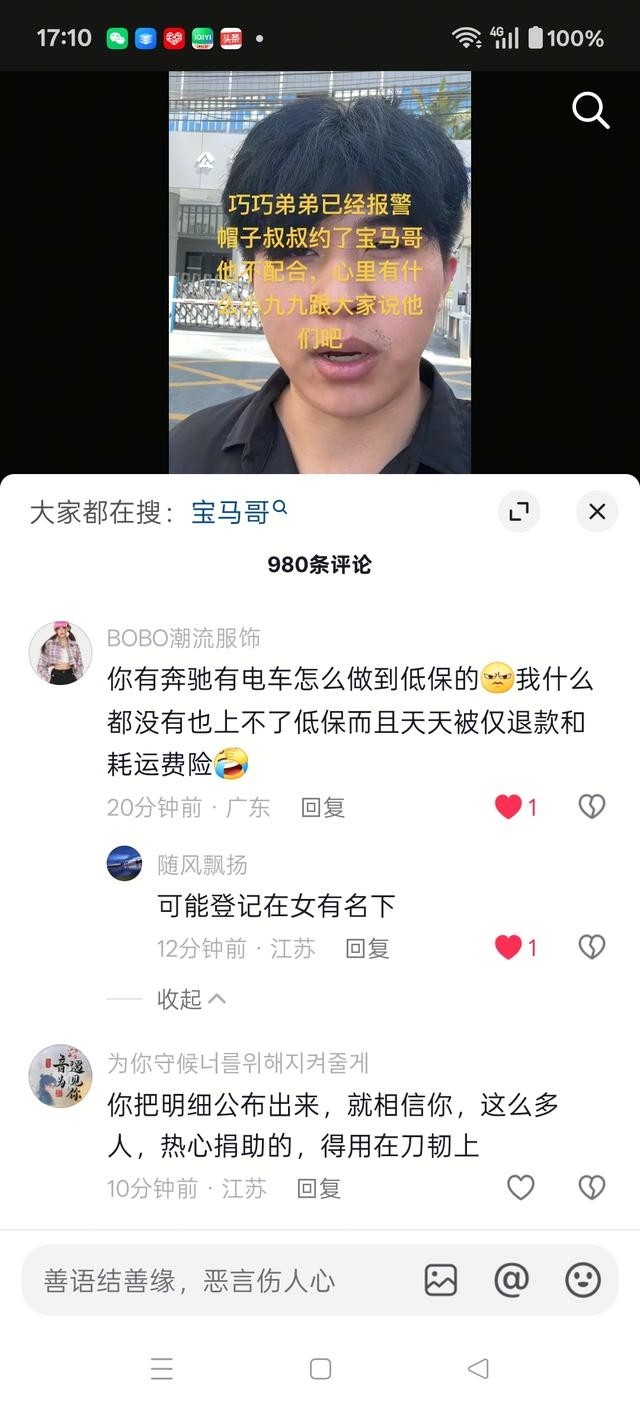The image size is (640, 1408).
Task: Dislike BOBO潮流服饰's comment
Action: coord(592,807)
